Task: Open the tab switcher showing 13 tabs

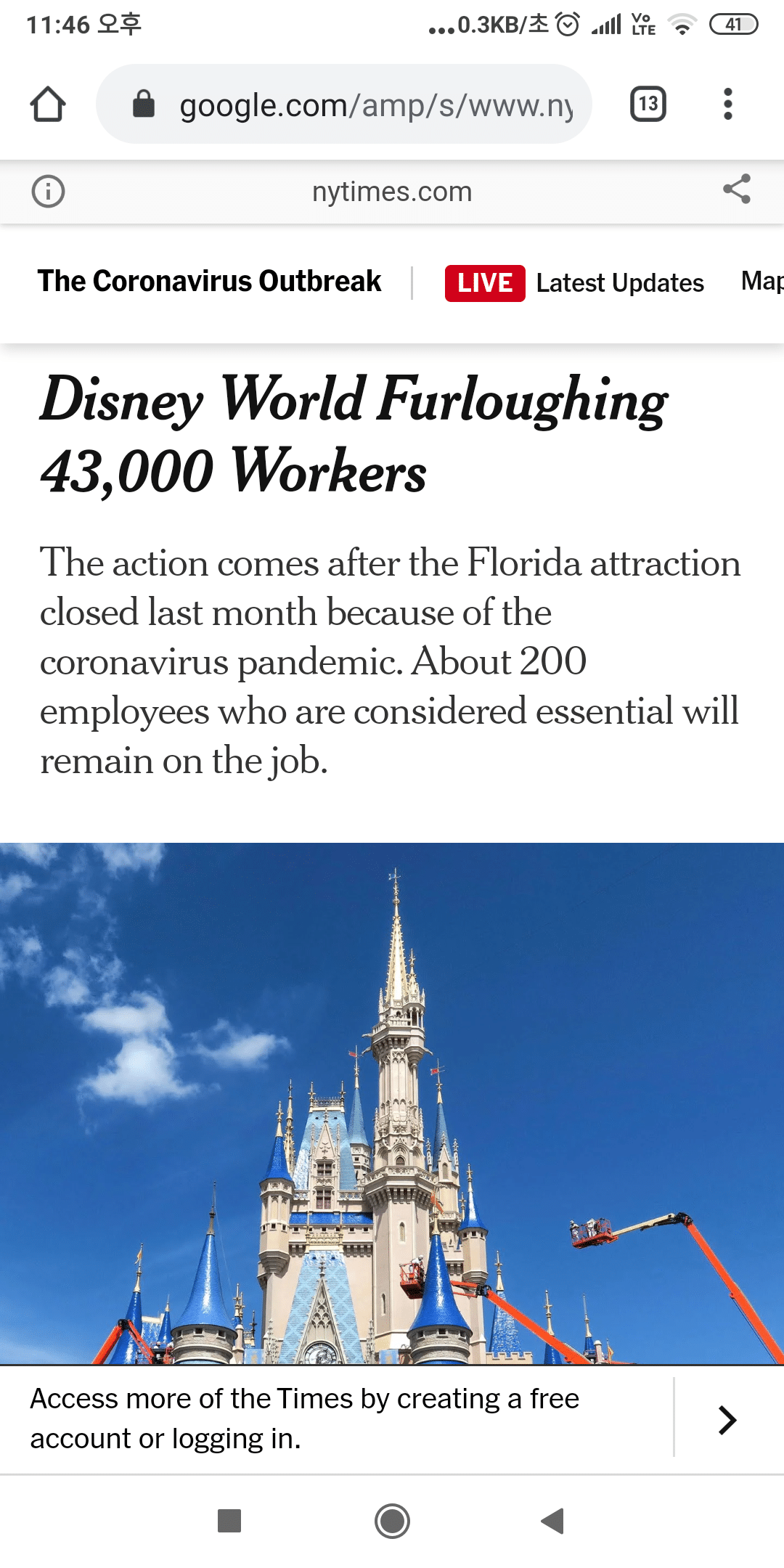Action: 648,104
